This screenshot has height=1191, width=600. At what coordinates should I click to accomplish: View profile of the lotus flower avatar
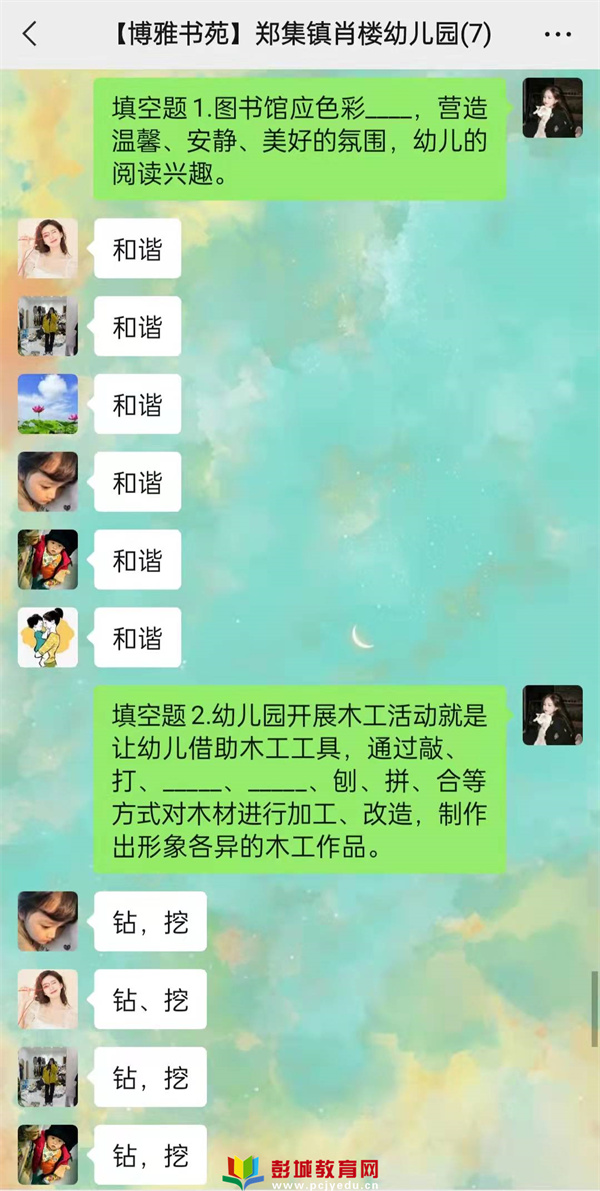pos(48,404)
